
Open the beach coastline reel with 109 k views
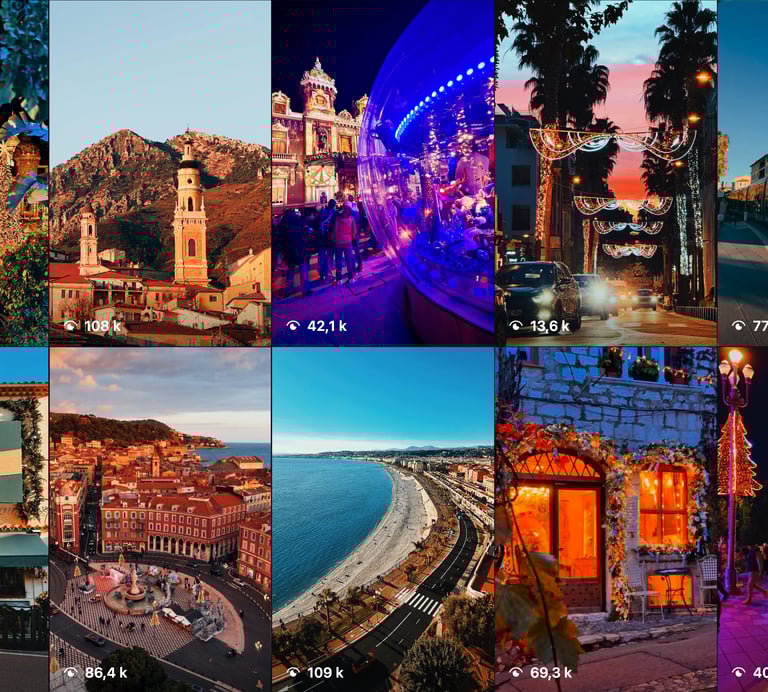(x=383, y=520)
